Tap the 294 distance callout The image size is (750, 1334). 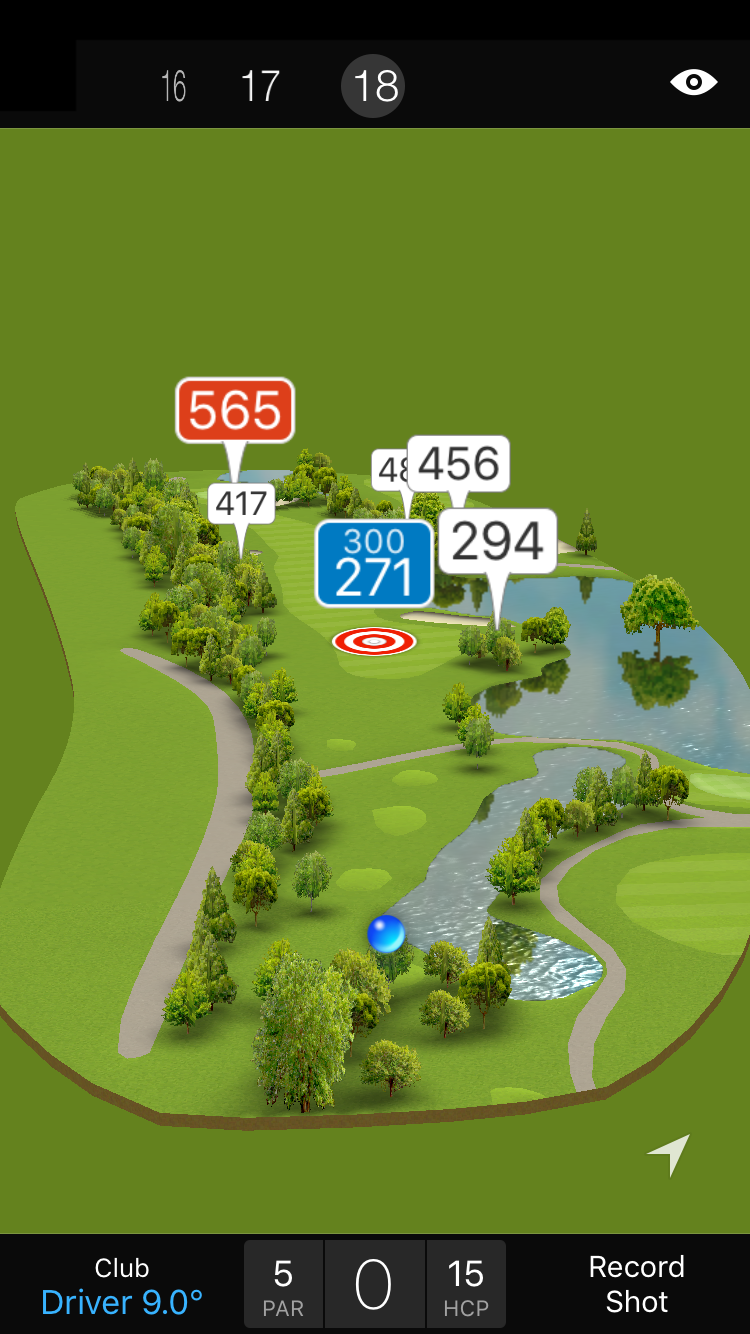(x=497, y=541)
